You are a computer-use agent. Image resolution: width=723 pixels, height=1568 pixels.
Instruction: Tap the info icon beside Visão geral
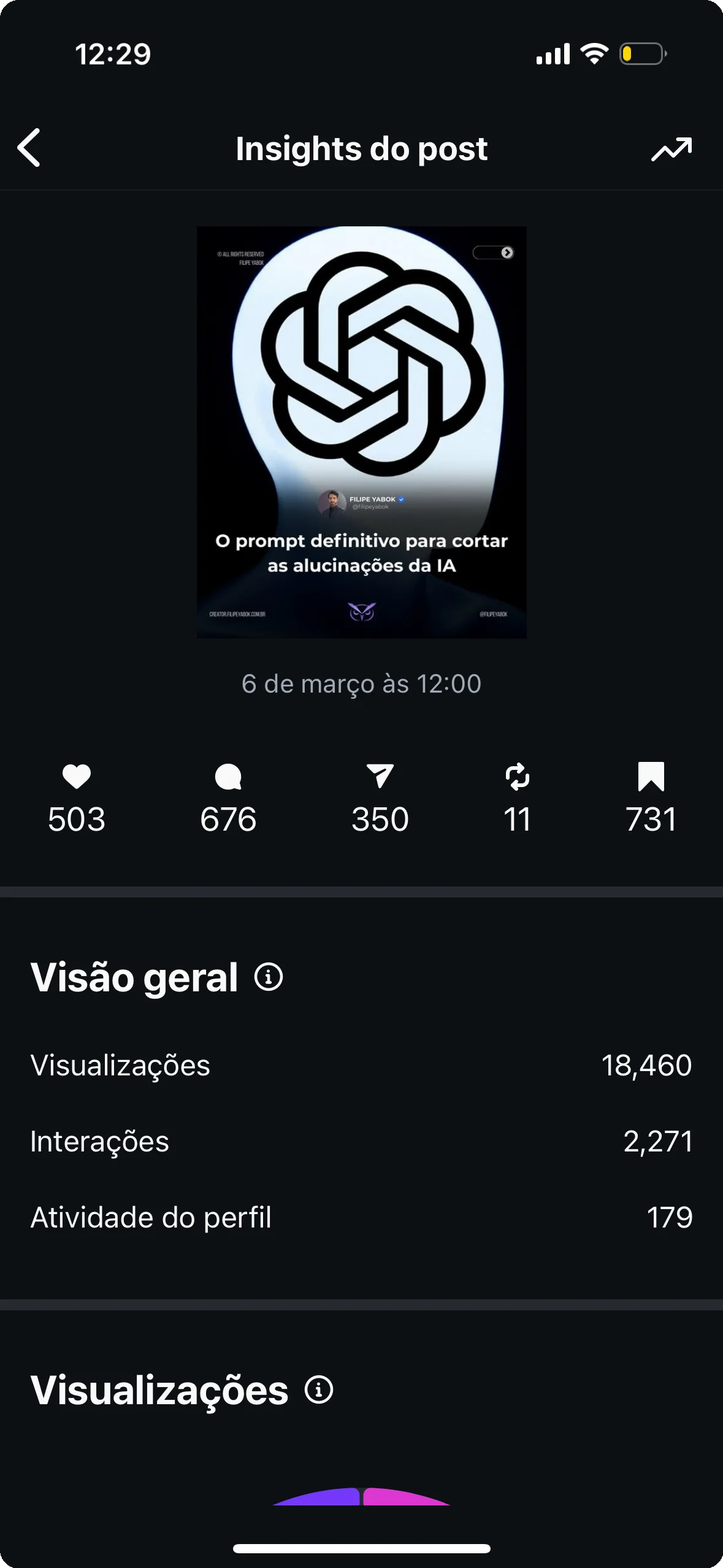[269, 977]
